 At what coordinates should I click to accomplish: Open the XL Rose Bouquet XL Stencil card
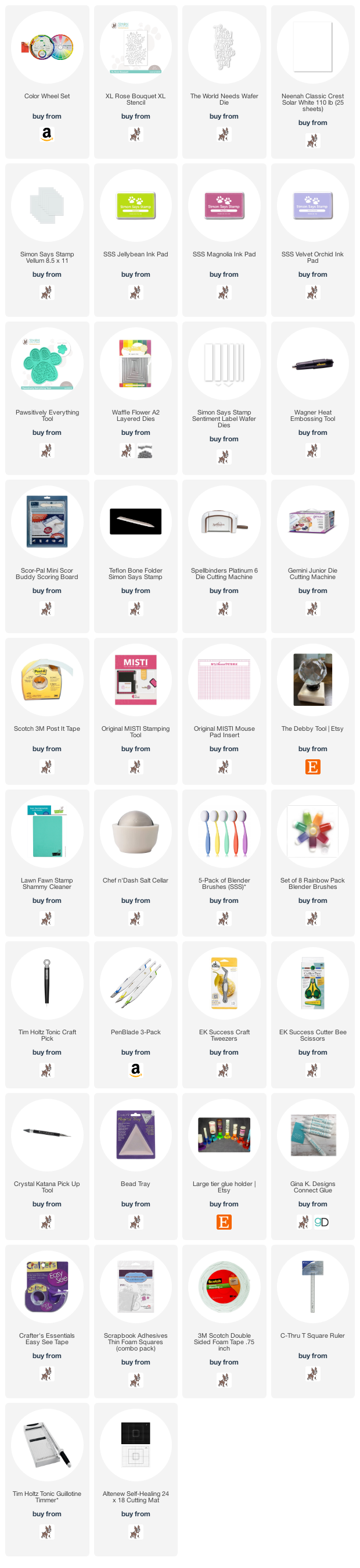(136, 49)
